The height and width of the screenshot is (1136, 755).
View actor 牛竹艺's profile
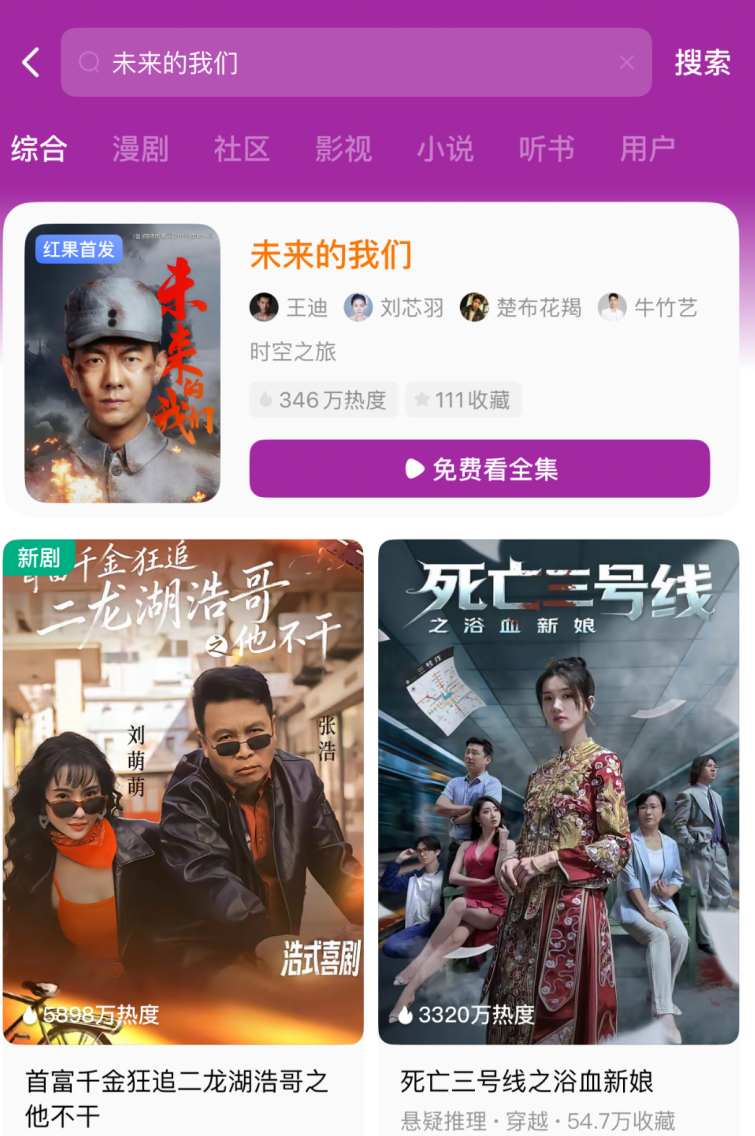point(648,307)
